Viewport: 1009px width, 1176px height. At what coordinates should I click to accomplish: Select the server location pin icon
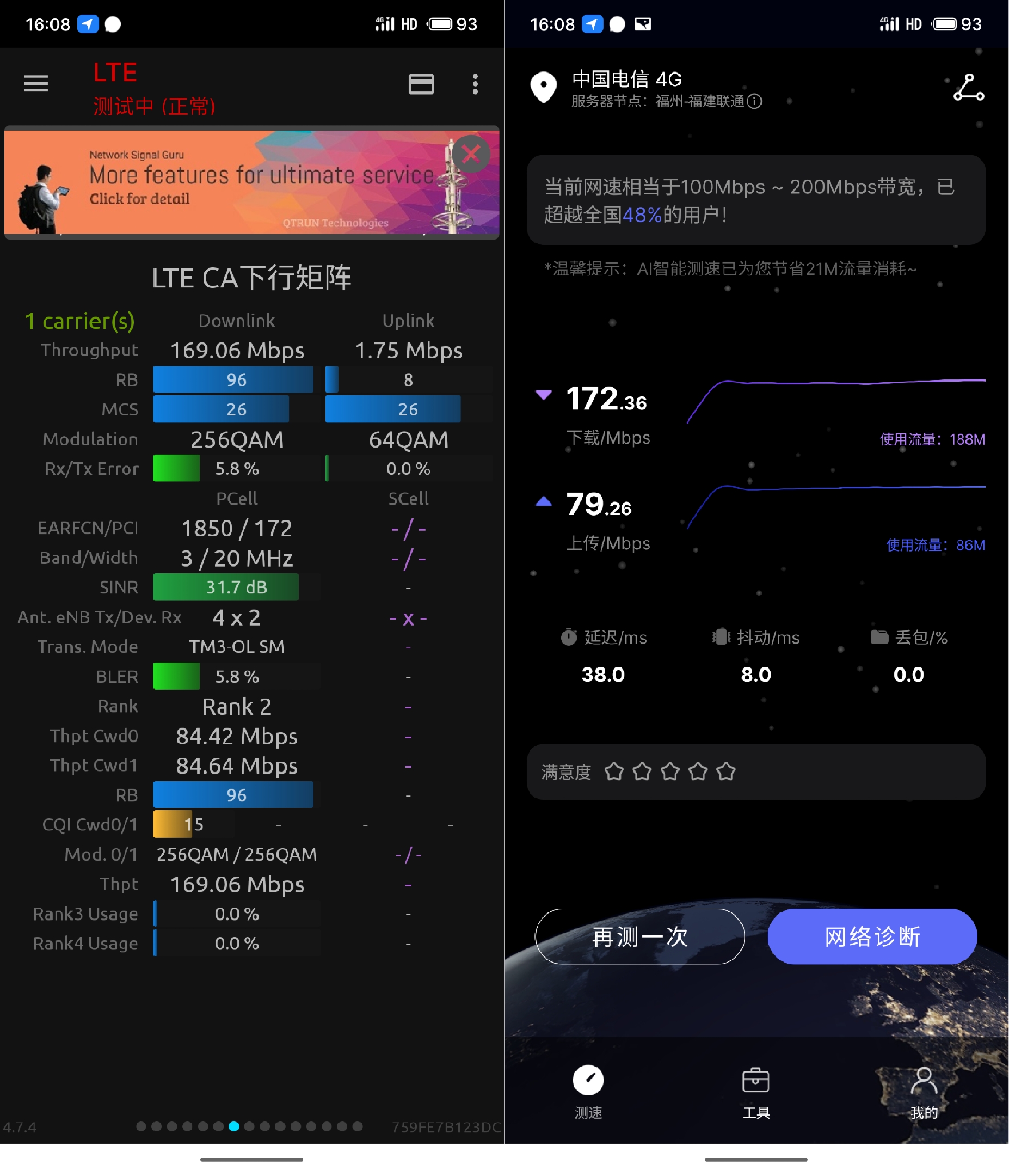[543, 88]
